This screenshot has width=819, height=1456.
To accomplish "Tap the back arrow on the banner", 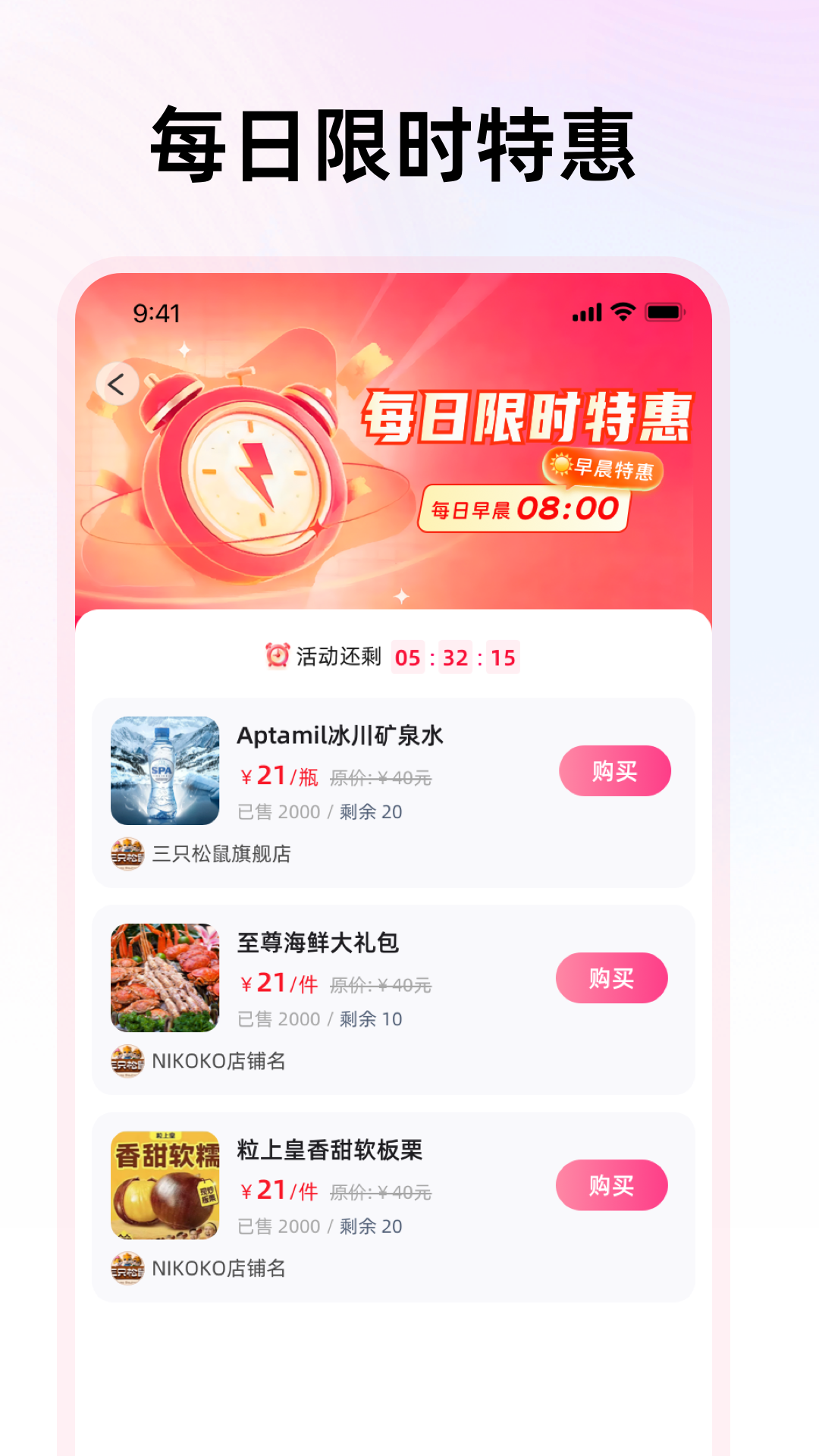I will tap(116, 384).
